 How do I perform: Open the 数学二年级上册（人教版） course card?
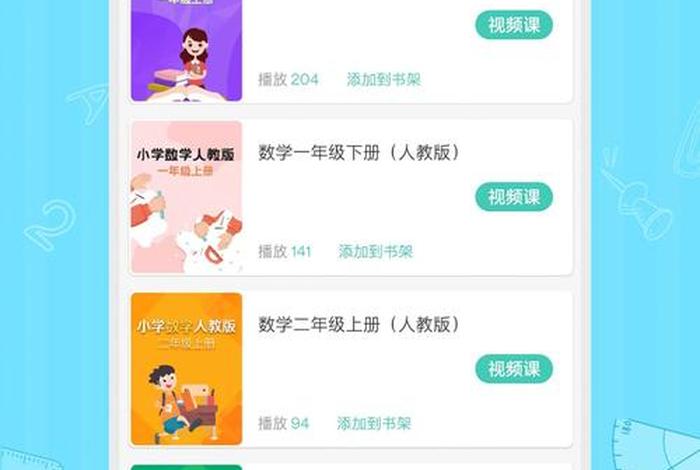click(358, 324)
